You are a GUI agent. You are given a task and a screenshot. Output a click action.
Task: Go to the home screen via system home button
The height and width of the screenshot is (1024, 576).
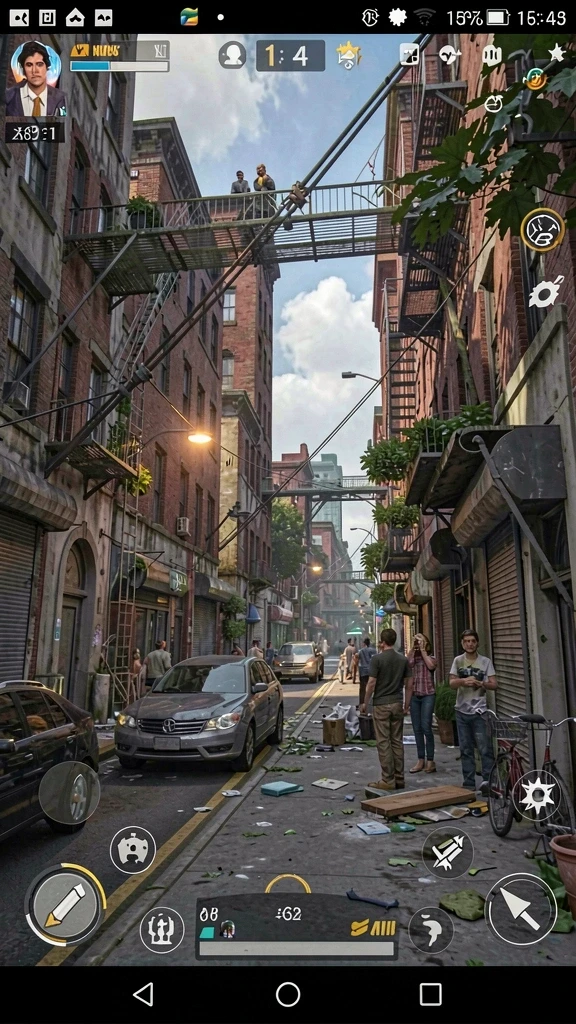[288, 994]
